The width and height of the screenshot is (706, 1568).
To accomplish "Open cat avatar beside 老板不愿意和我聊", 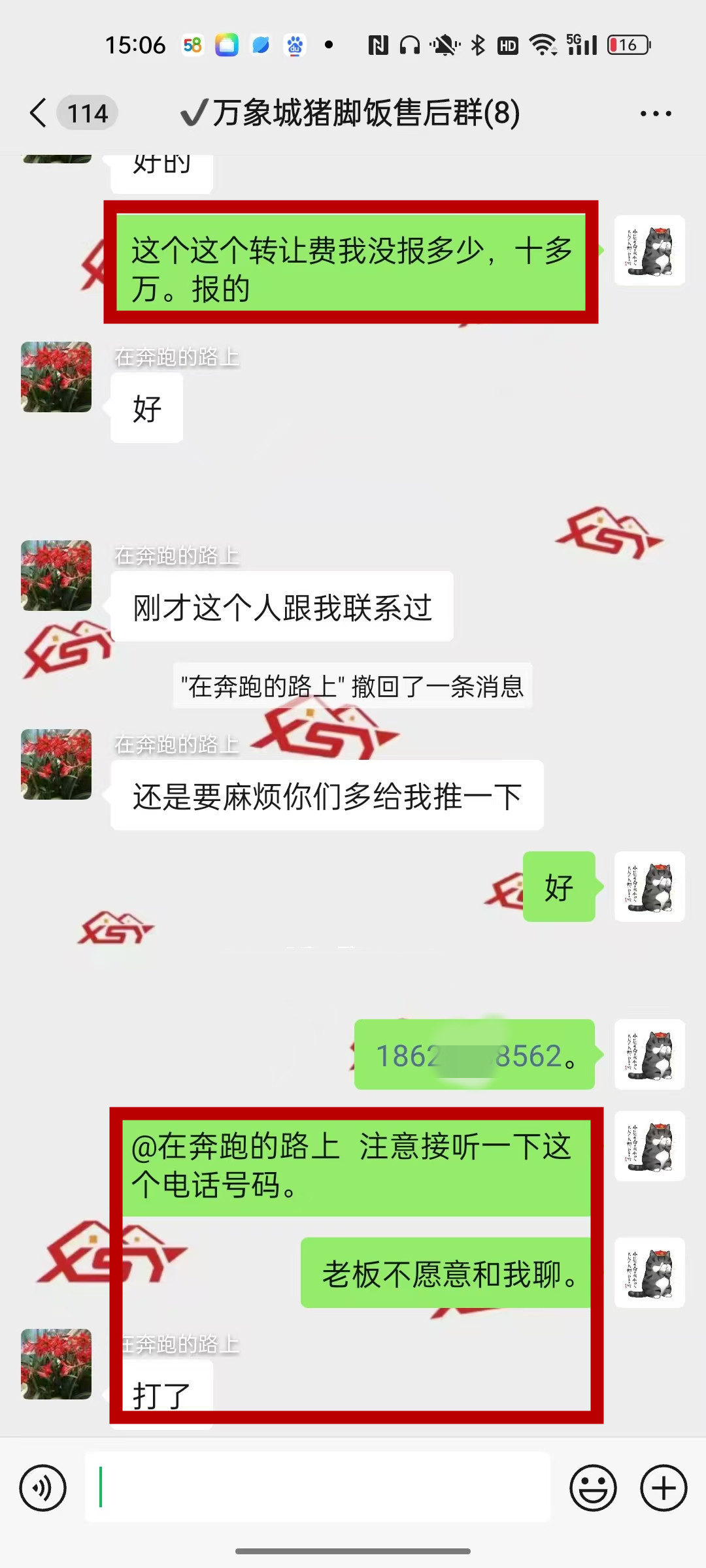I will click(649, 1272).
